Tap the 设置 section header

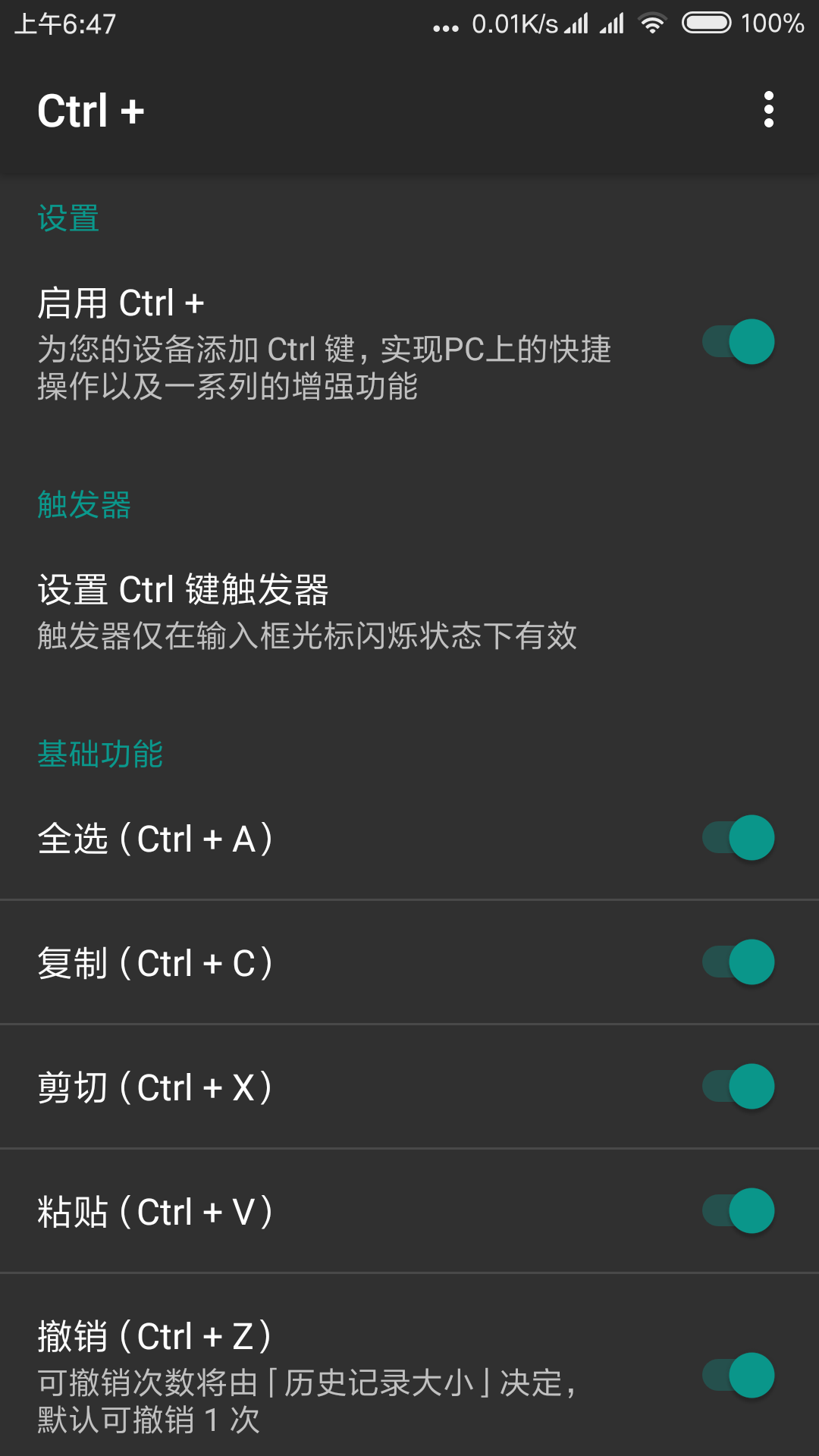pos(67,218)
